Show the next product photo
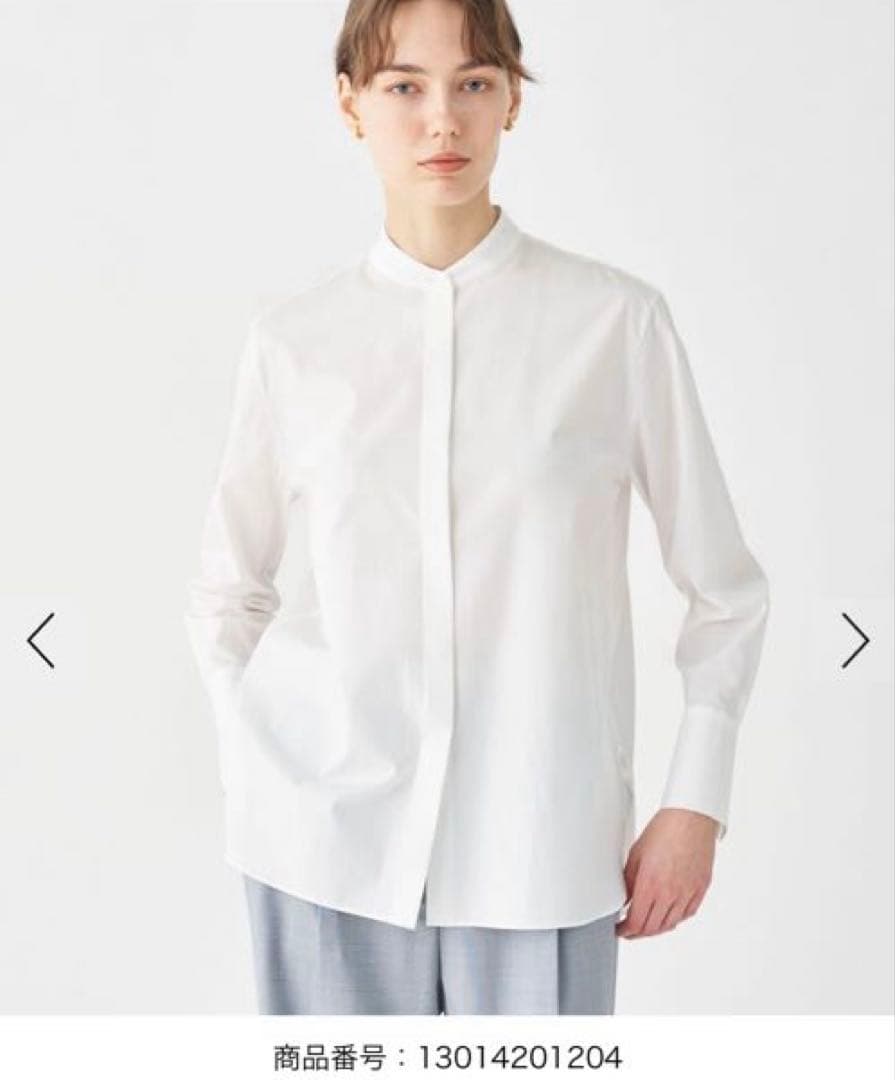The width and height of the screenshot is (895, 1080). (855, 641)
